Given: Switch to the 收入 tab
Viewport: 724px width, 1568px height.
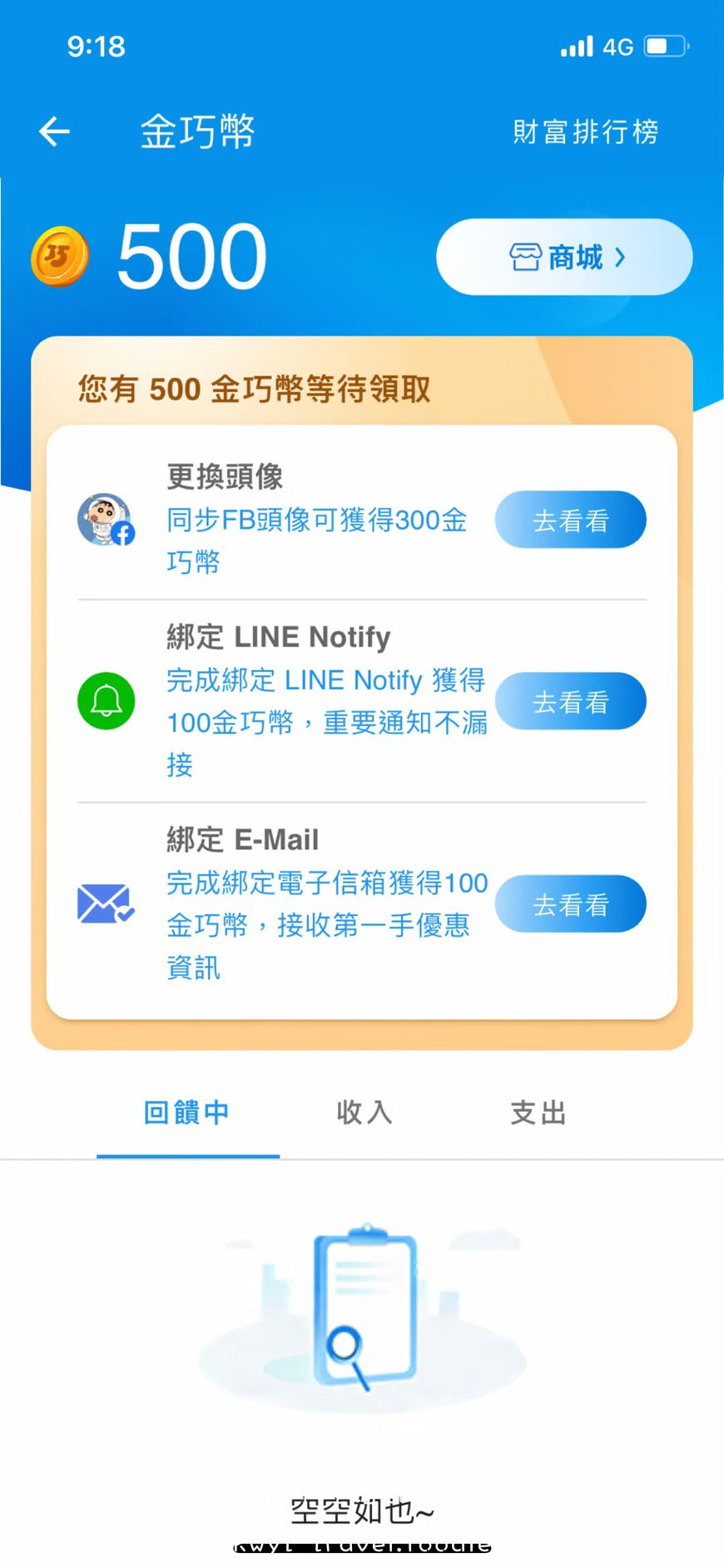Looking at the screenshot, I should coord(364,1113).
